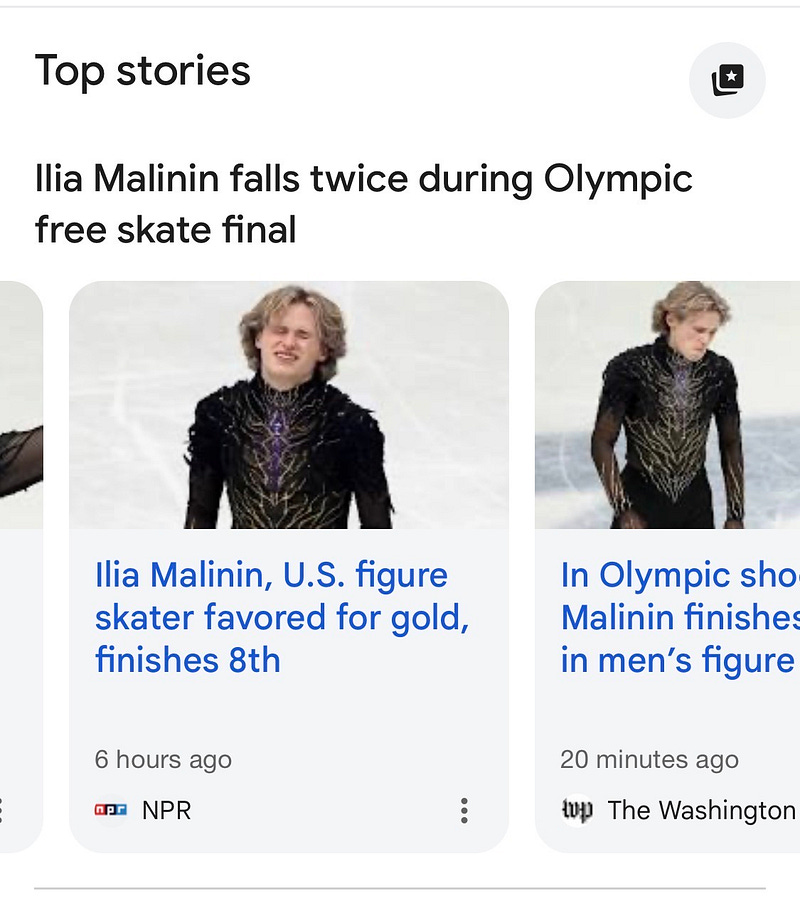This screenshot has height=913, width=800.
Task: Save Top stories with the bookmark collection icon
Action: coord(727,80)
